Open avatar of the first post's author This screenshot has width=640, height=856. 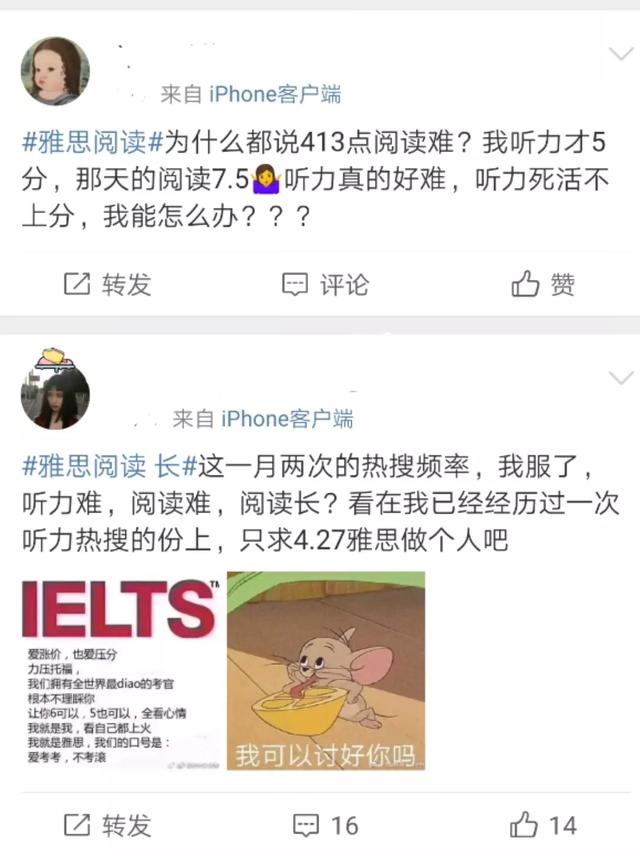point(55,72)
